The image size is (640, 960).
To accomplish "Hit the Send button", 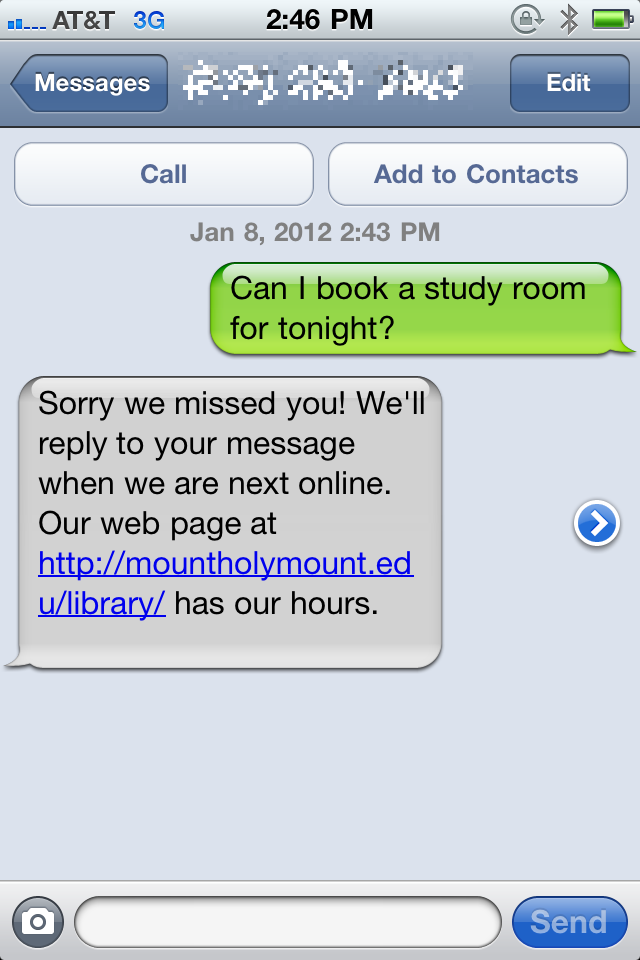I will (x=568, y=921).
